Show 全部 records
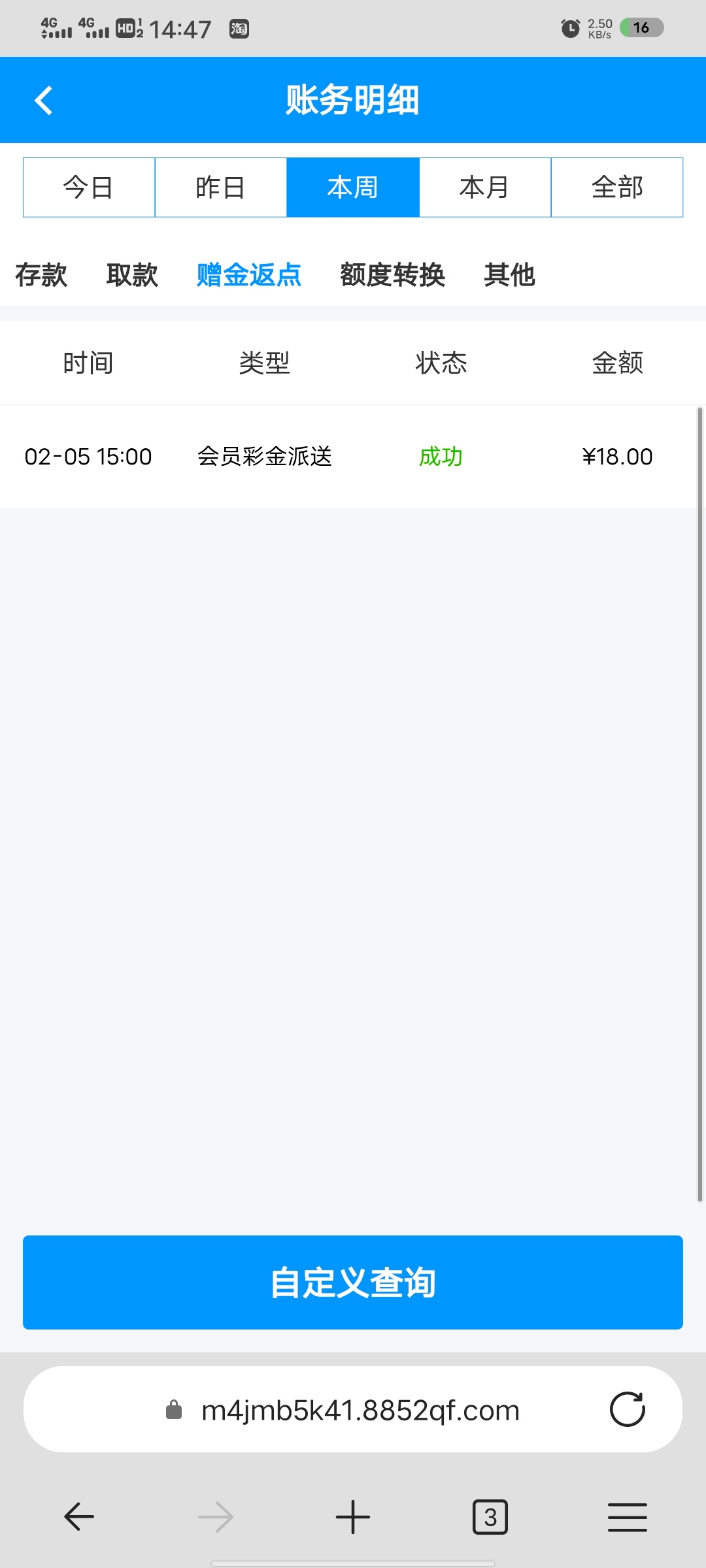The width and height of the screenshot is (706, 1568). (x=617, y=188)
